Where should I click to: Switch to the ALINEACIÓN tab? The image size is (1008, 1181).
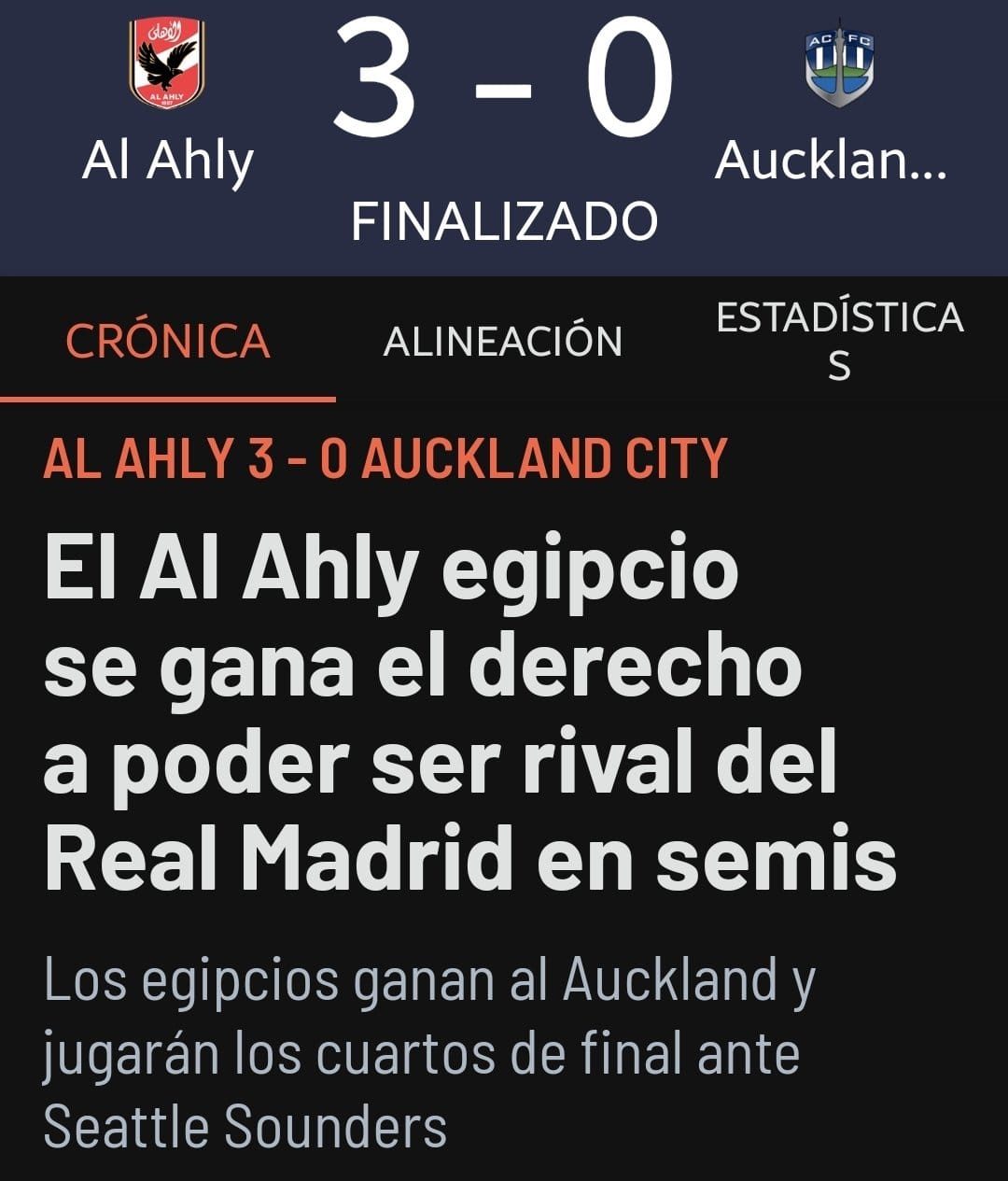pyautogui.click(x=502, y=342)
